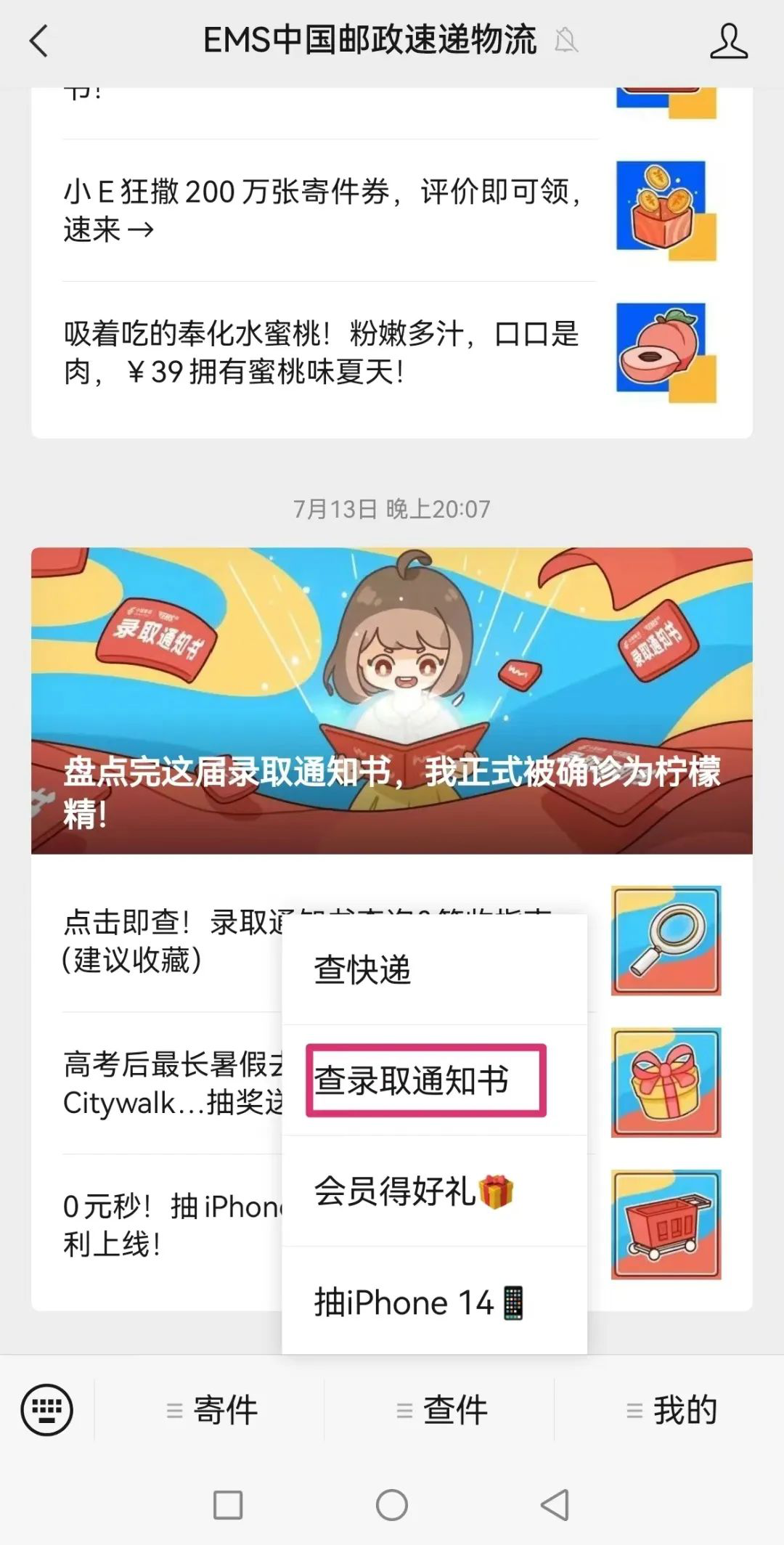Open the account profile icon

[x=728, y=41]
